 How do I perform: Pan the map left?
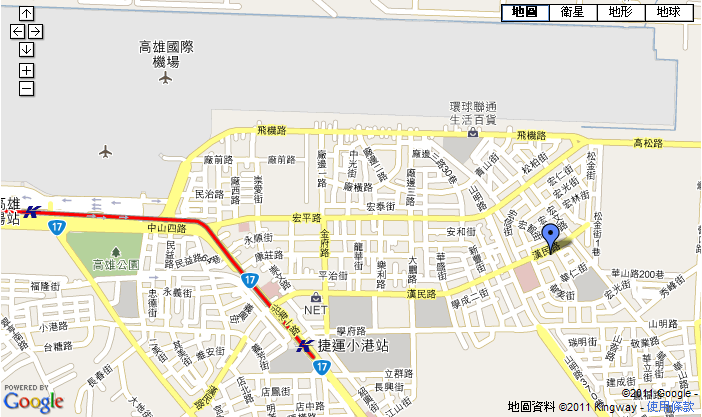17,31
